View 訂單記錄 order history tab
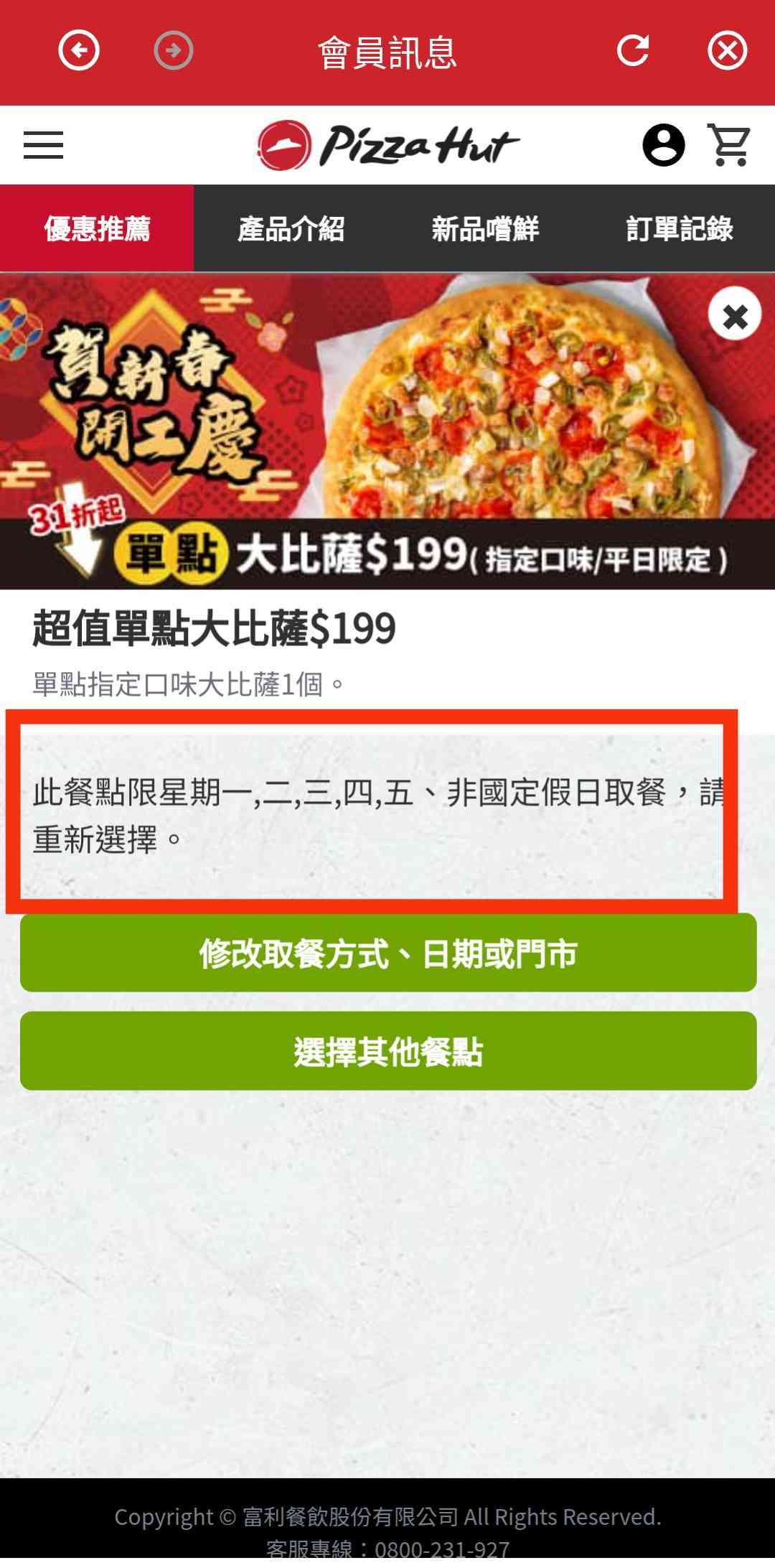This screenshot has width=775, height=1568. 679,228
